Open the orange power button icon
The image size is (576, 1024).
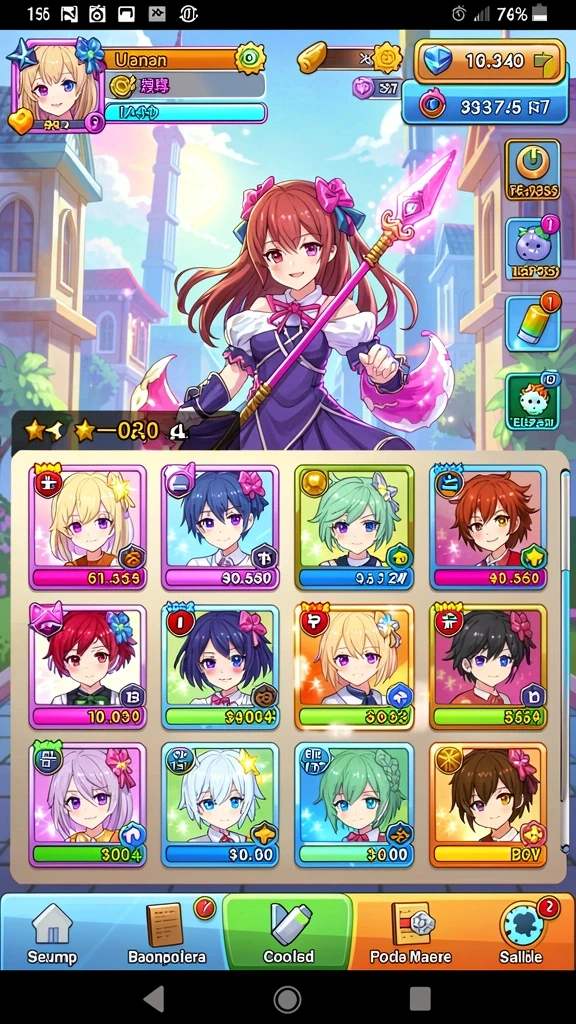[x=532, y=170]
